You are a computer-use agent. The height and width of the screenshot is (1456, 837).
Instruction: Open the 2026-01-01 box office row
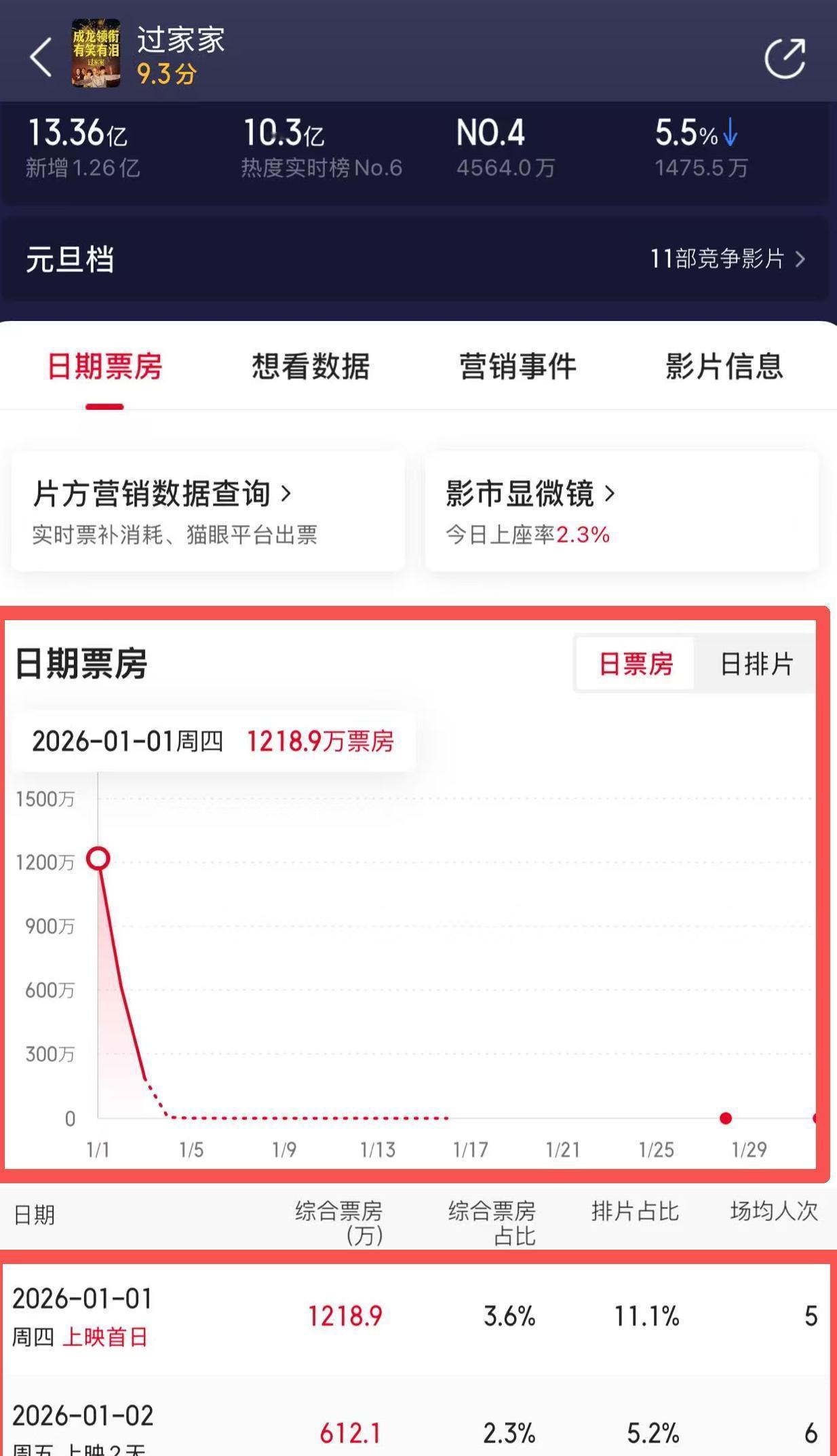415,1316
